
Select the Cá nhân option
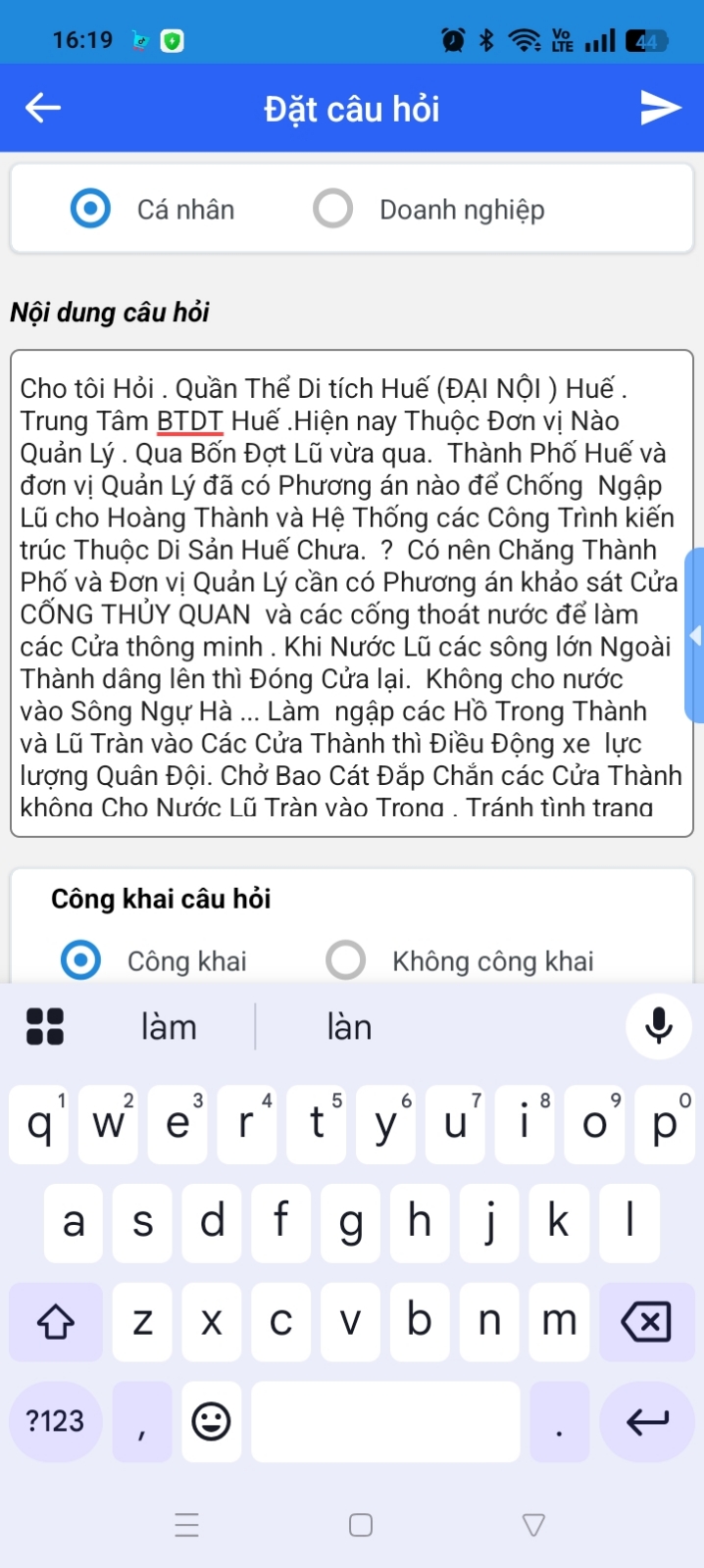click(90, 209)
